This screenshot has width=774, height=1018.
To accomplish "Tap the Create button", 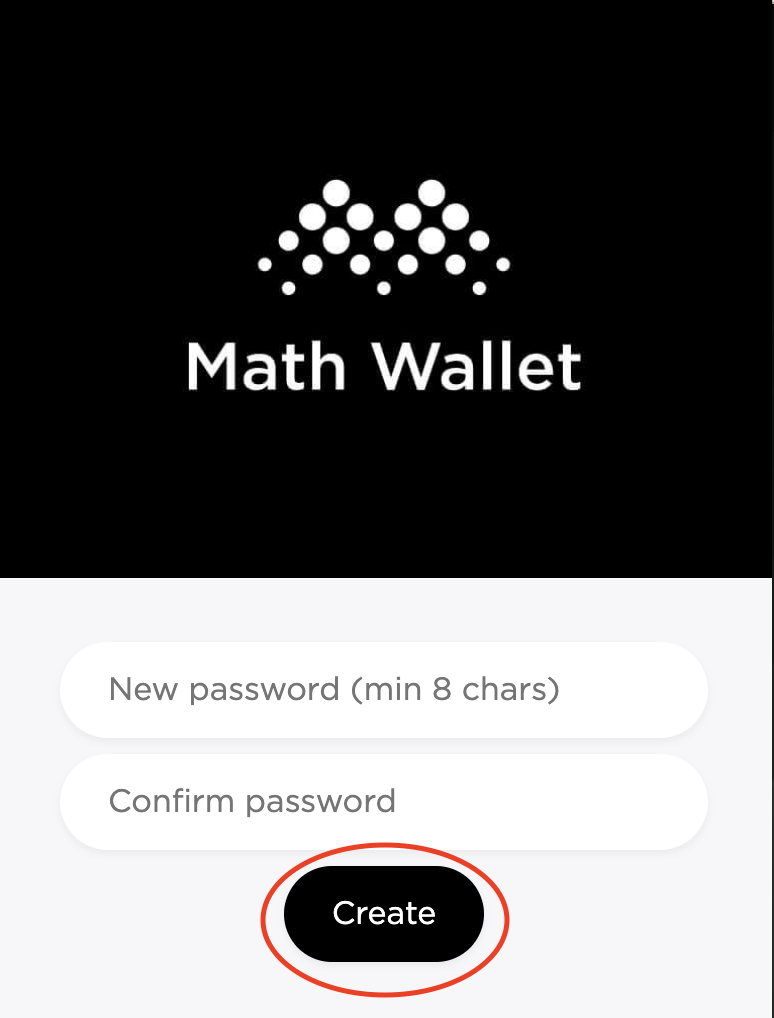I will pos(384,913).
